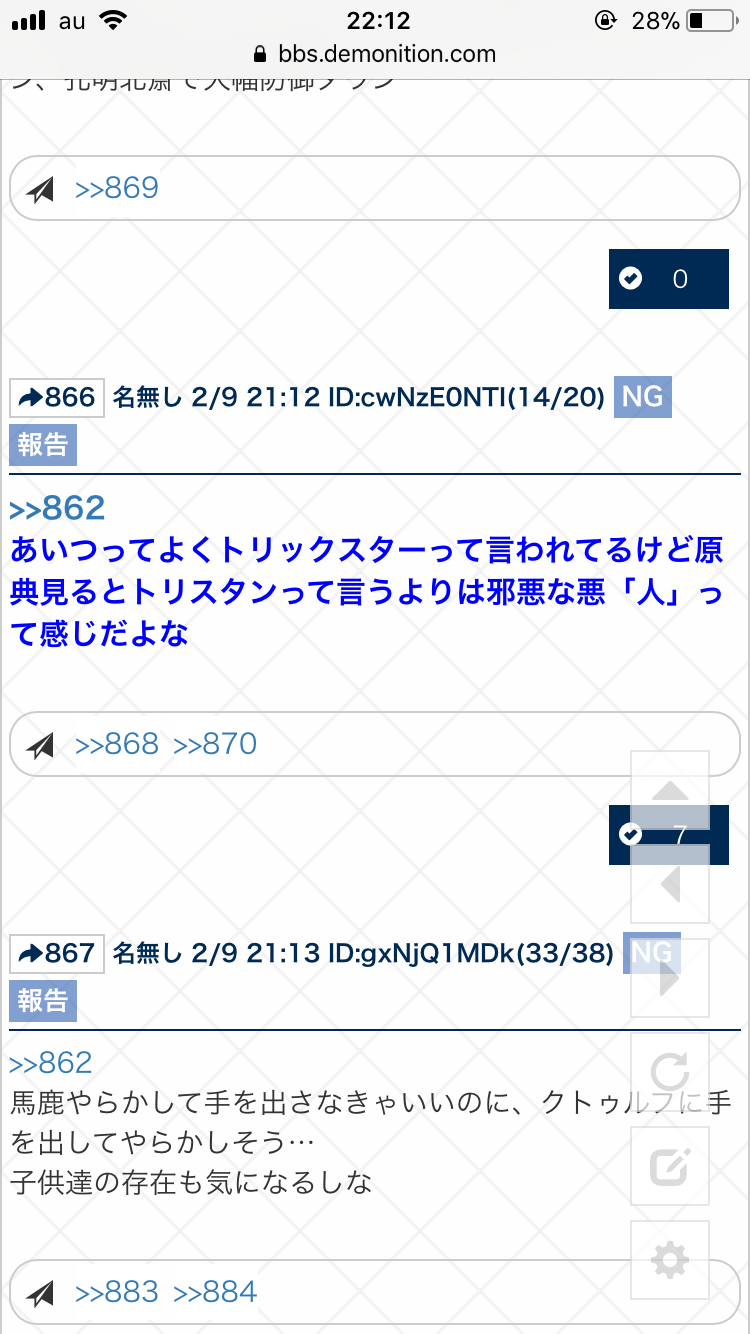Tap the floating right arrow
The image size is (750, 1334).
pos(670,978)
